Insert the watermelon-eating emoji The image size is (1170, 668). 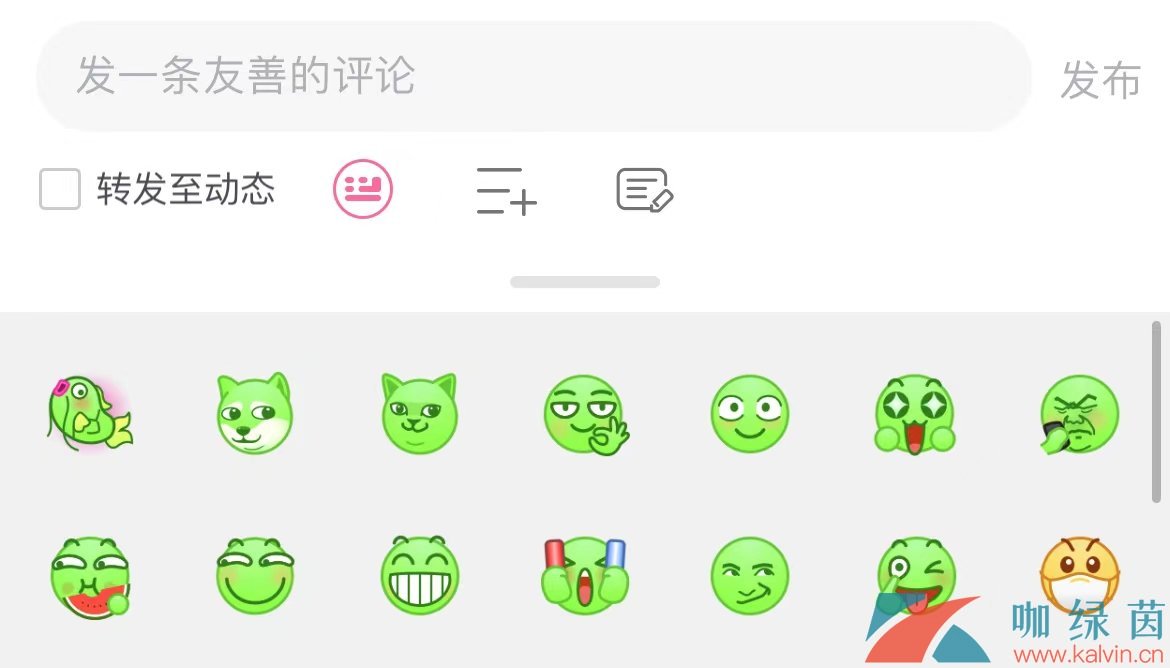coord(90,577)
